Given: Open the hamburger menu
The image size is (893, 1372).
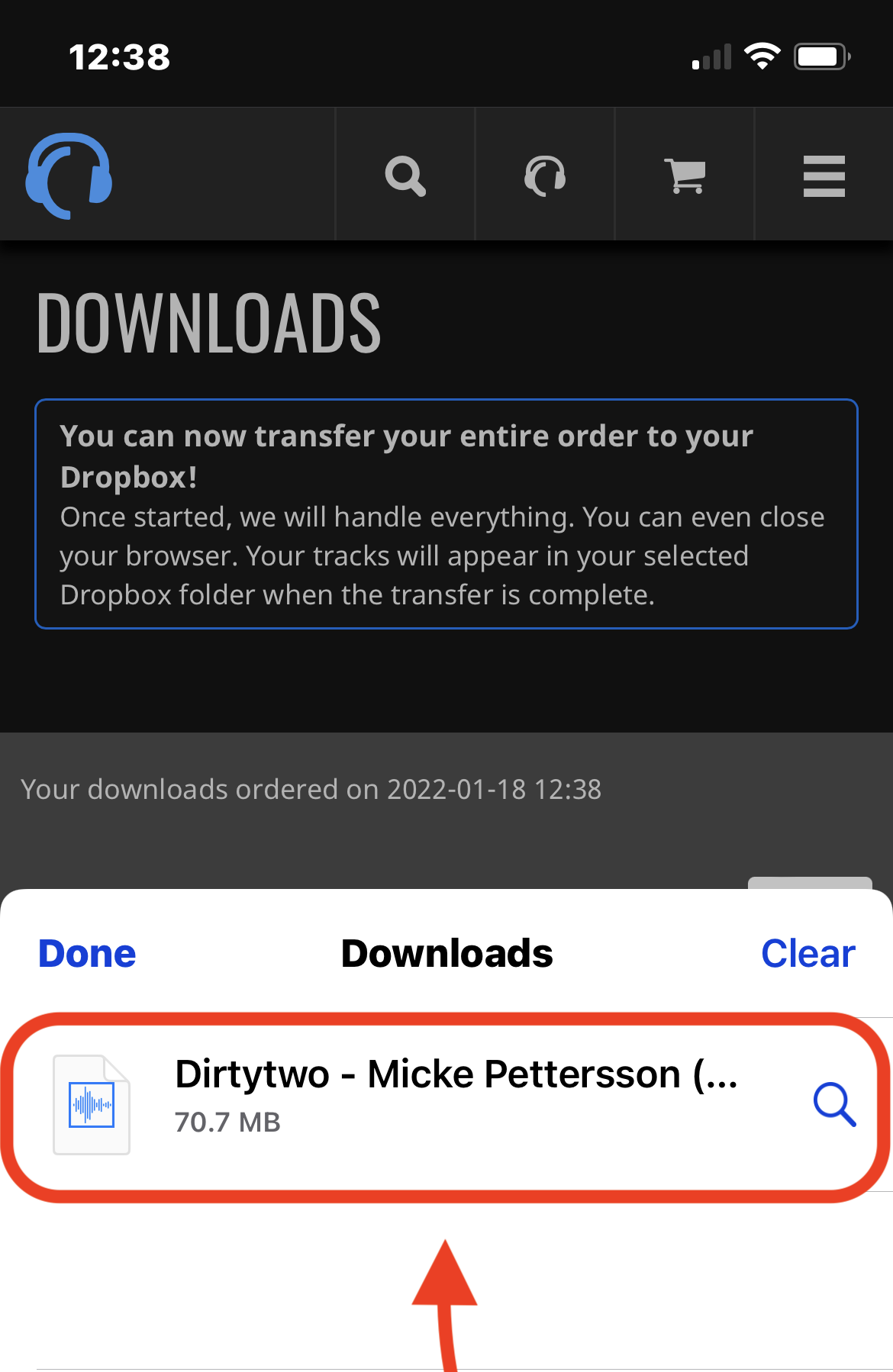Looking at the screenshot, I should 824,176.
